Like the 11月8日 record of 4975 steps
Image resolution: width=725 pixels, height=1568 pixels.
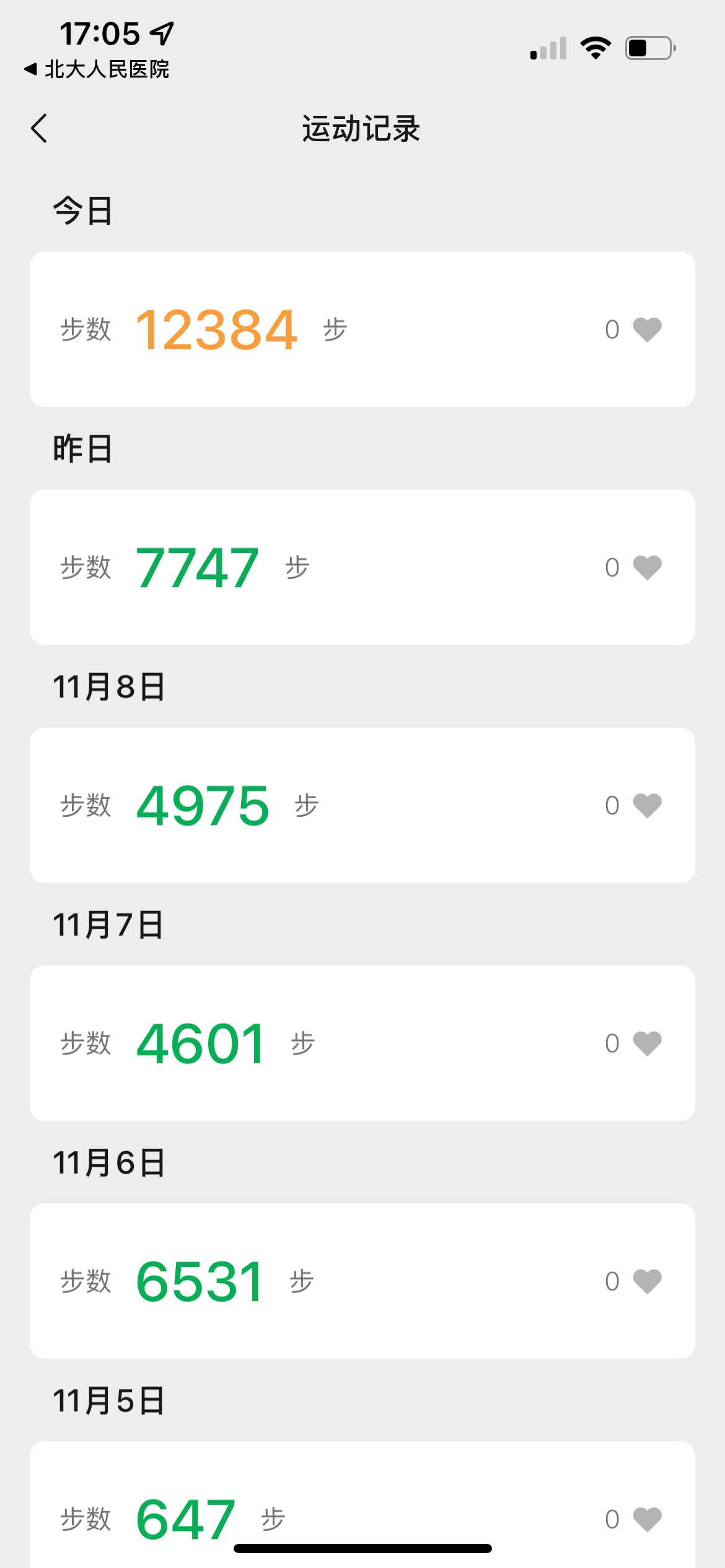coord(648,805)
